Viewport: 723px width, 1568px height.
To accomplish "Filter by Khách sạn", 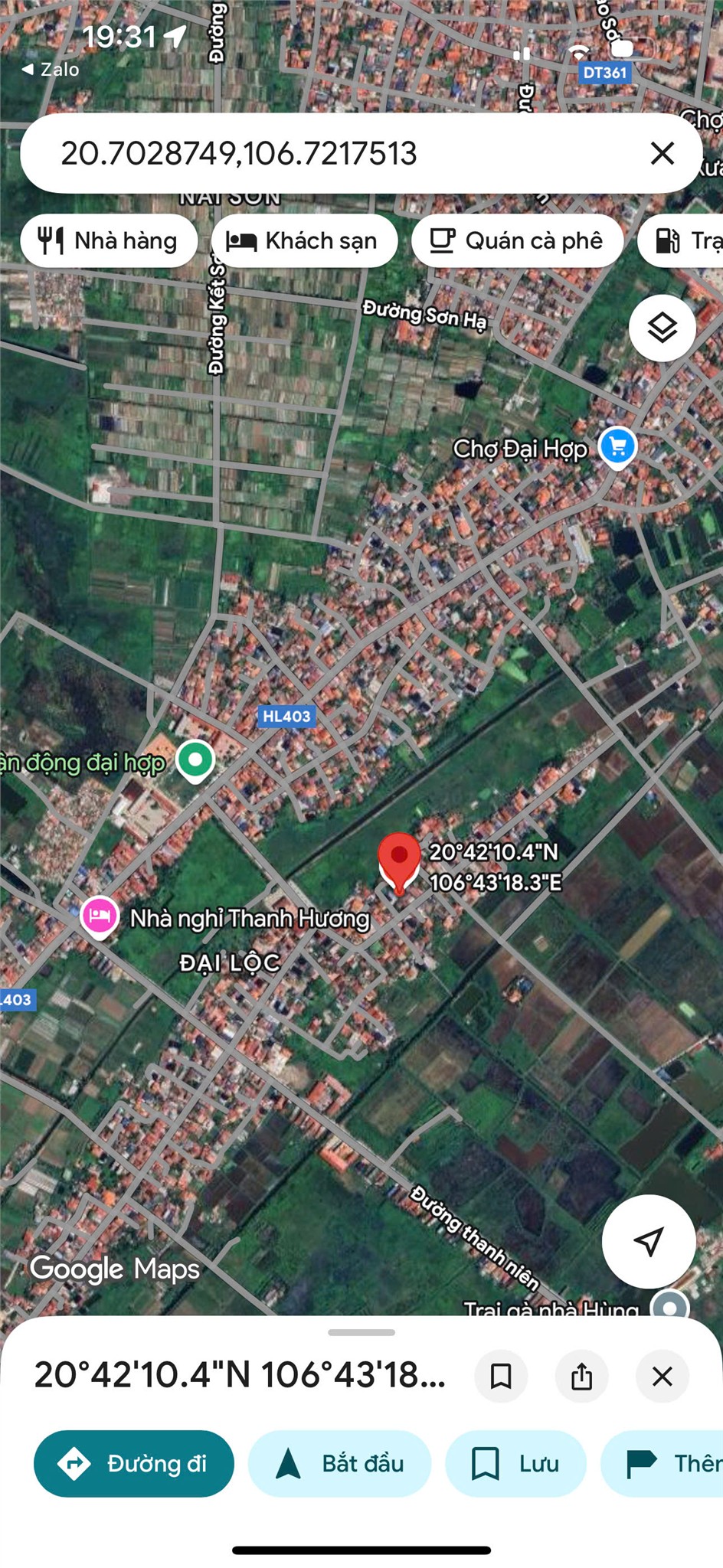I will click(304, 241).
